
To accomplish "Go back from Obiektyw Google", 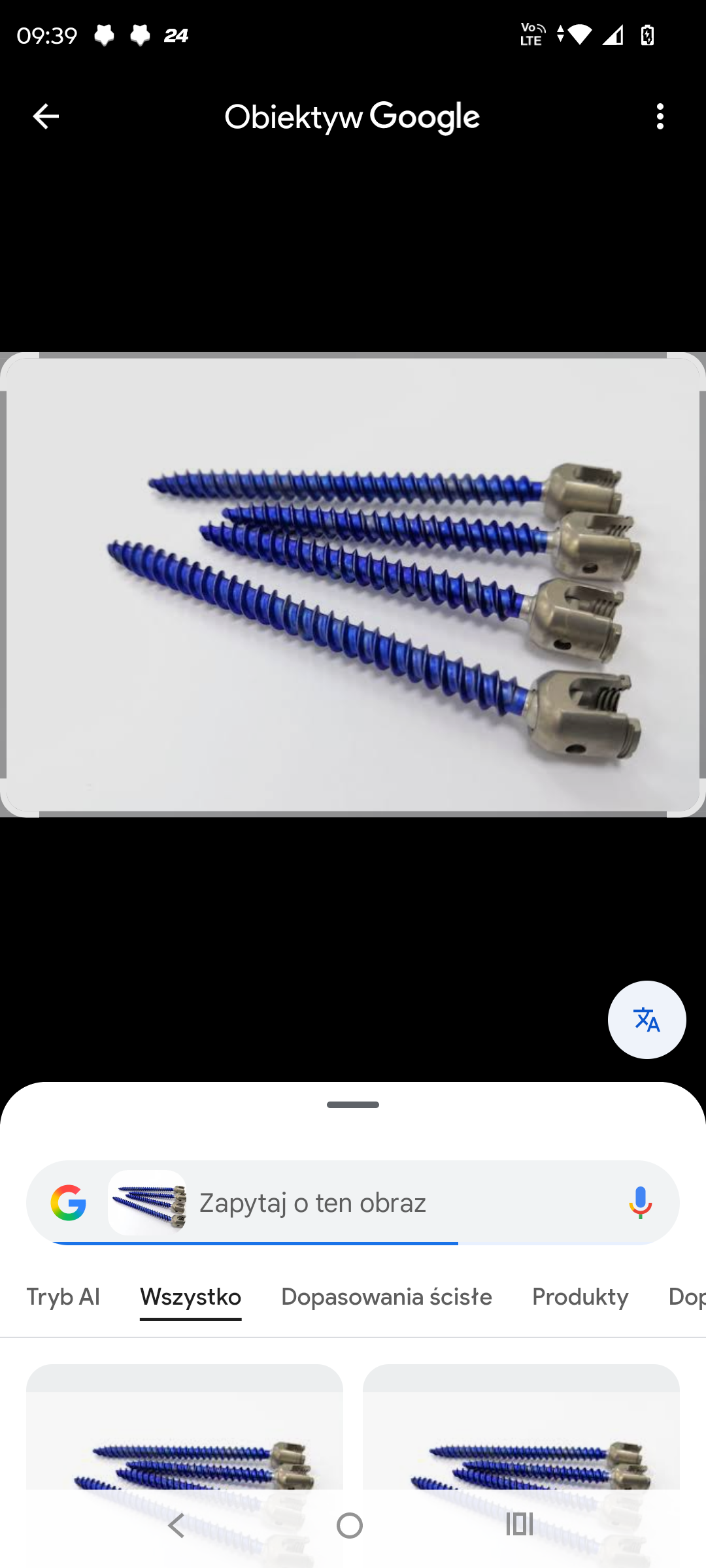I will click(46, 117).
